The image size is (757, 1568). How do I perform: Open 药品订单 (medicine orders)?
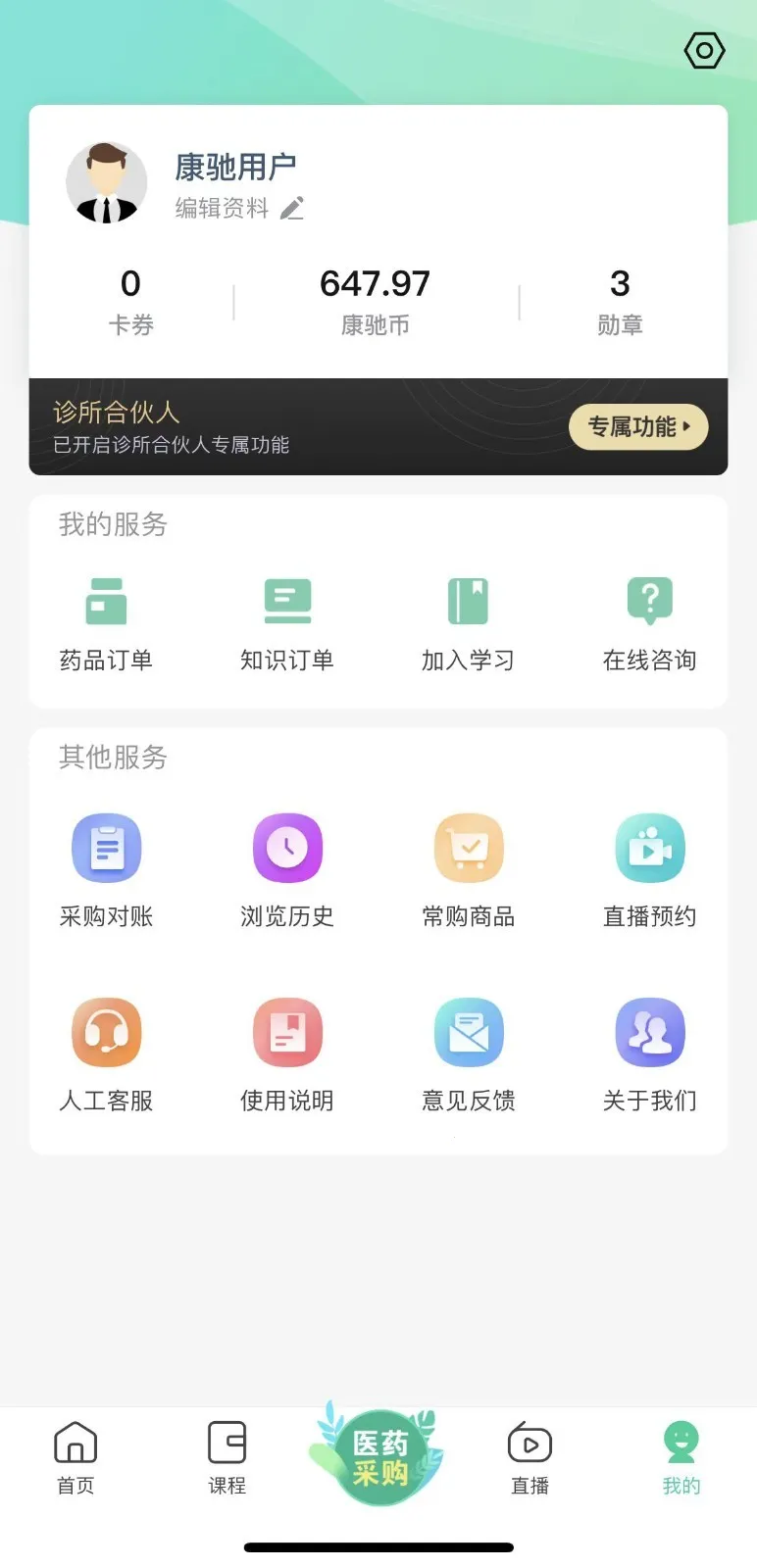(106, 622)
